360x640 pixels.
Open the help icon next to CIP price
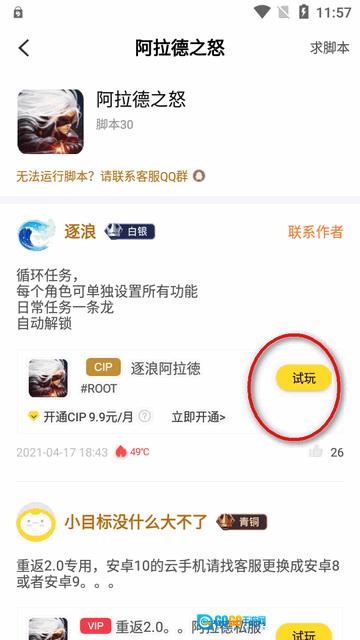pyautogui.click(x=144, y=416)
